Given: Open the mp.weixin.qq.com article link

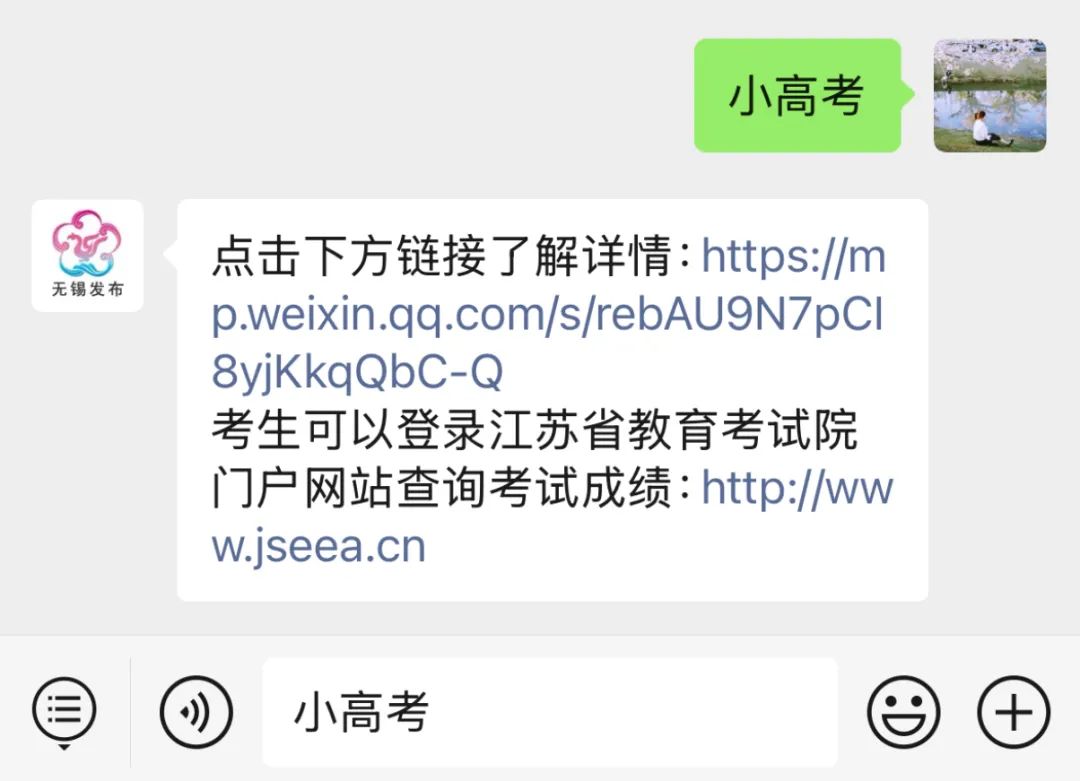Looking at the screenshot, I should click(x=548, y=316).
